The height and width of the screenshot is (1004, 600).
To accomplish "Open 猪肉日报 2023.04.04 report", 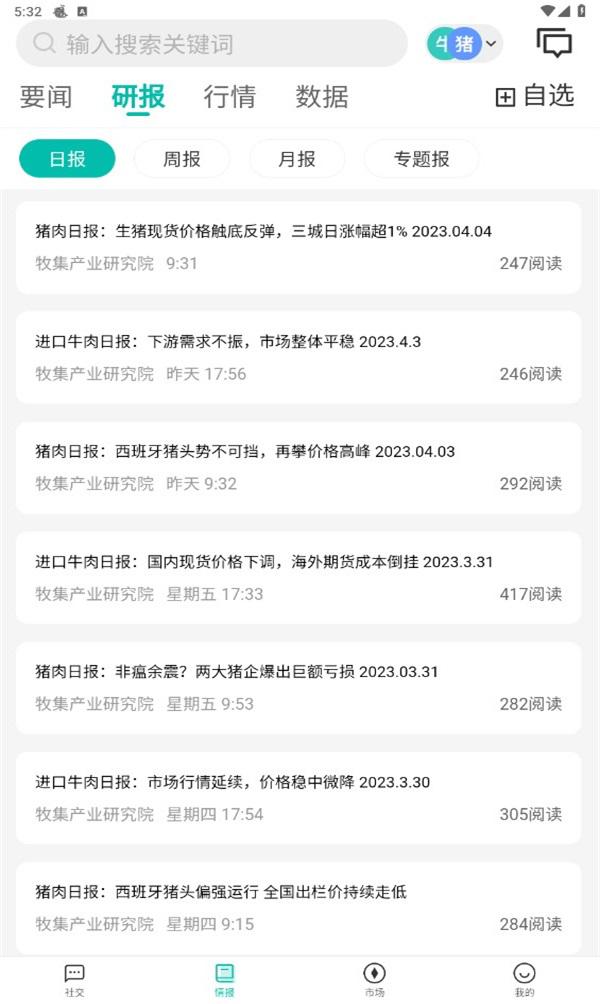I will tap(298, 247).
